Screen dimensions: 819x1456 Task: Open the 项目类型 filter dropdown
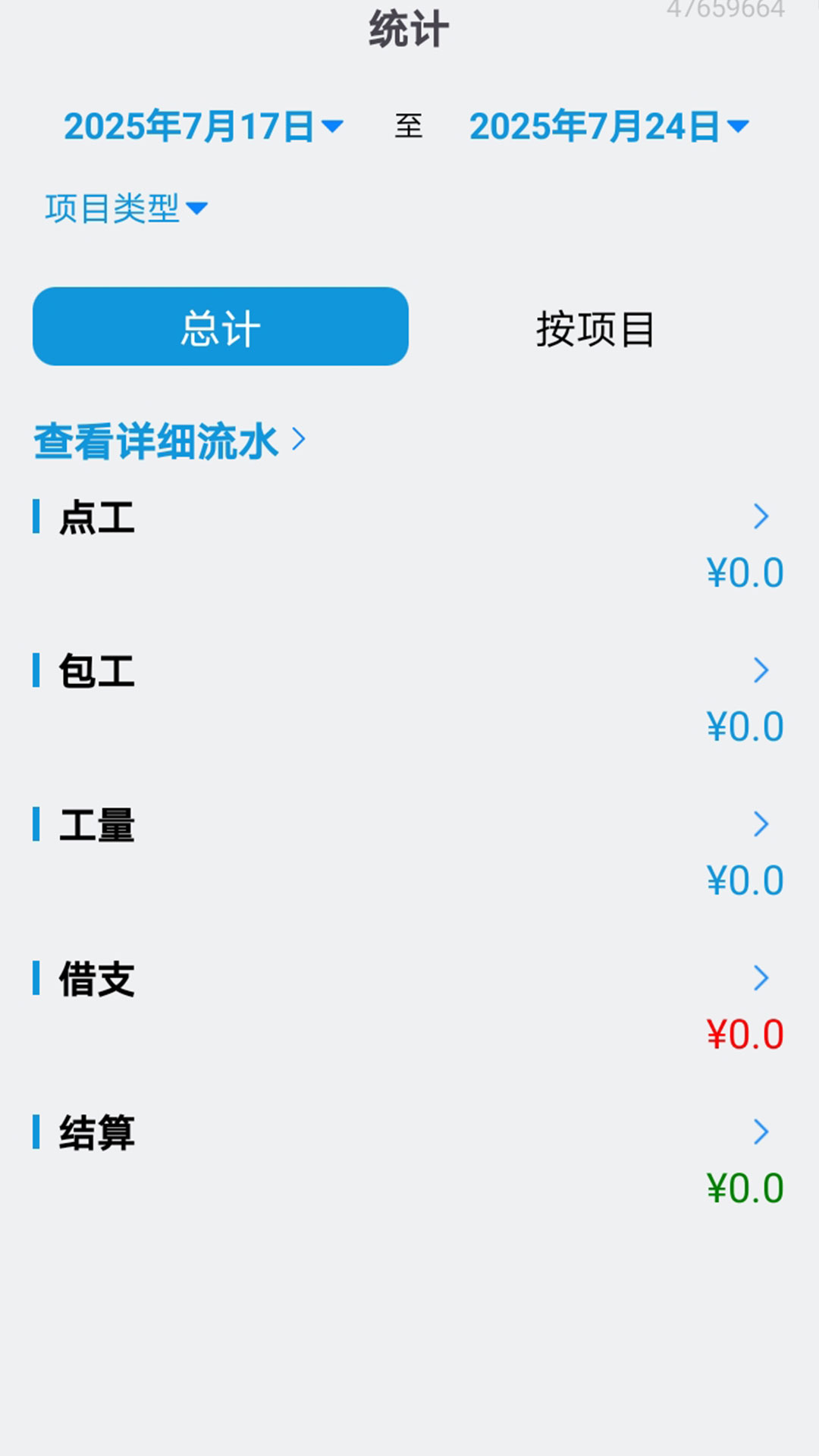(x=127, y=206)
